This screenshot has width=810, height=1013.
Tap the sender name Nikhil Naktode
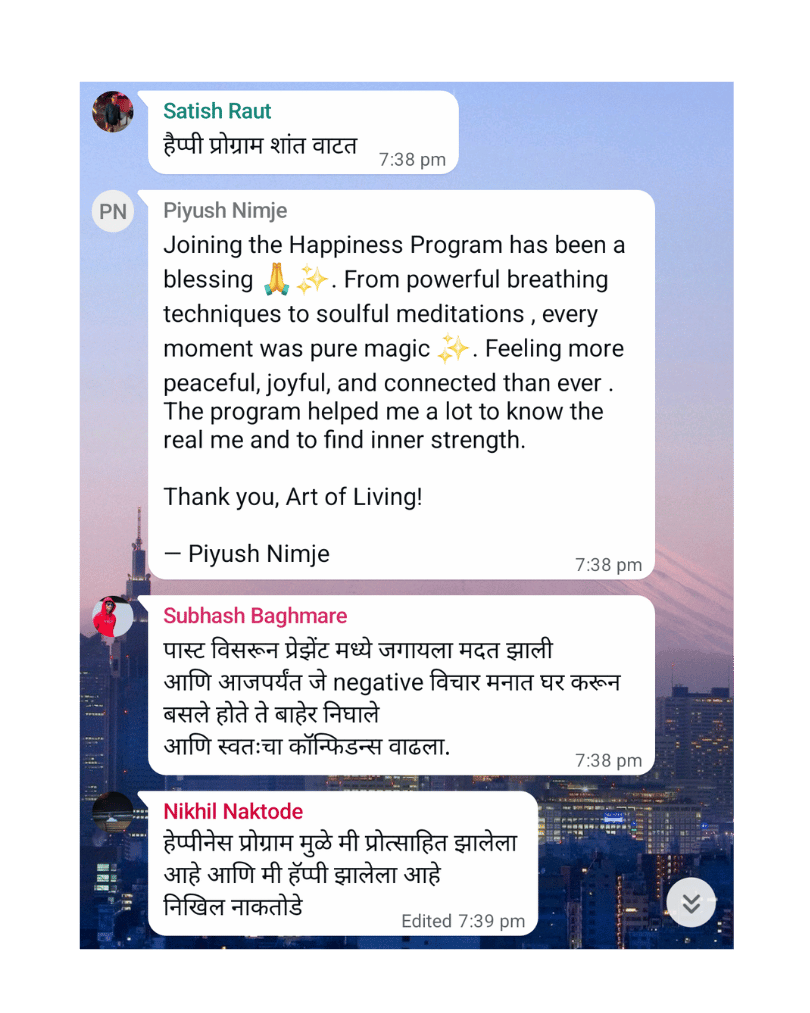(233, 811)
